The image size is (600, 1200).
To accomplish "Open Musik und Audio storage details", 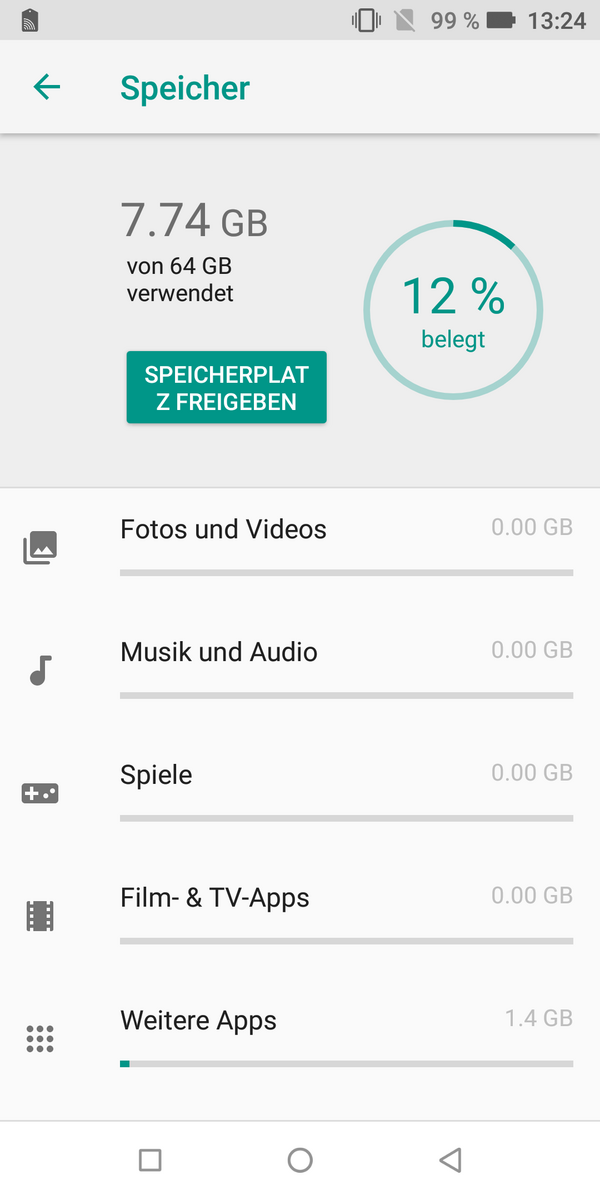I will tap(300, 668).
